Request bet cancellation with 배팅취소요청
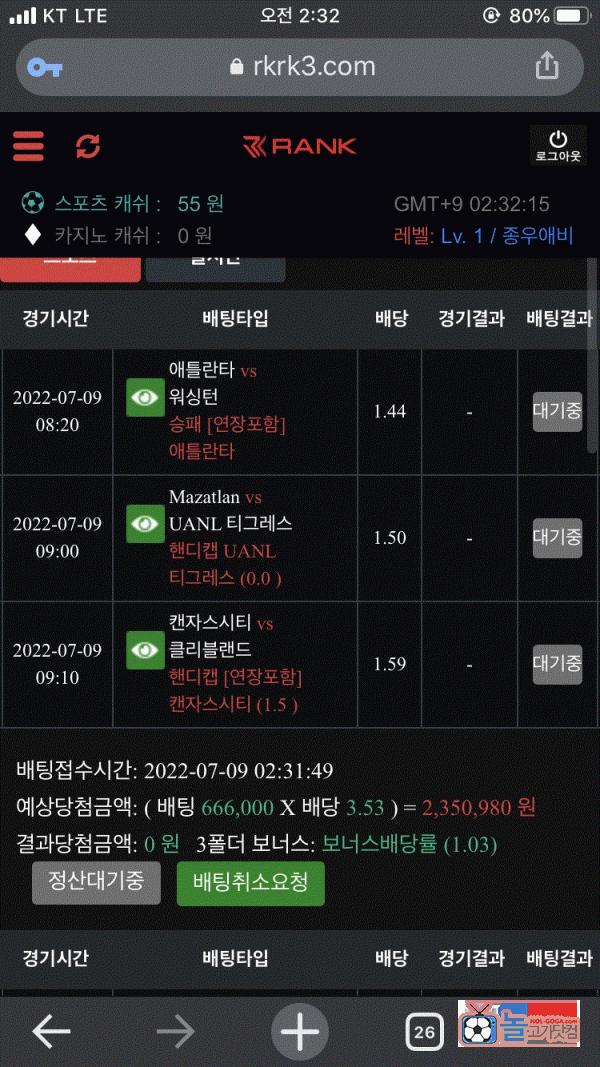Viewport: 600px width, 1067px height. pyautogui.click(x=250, y=883)
